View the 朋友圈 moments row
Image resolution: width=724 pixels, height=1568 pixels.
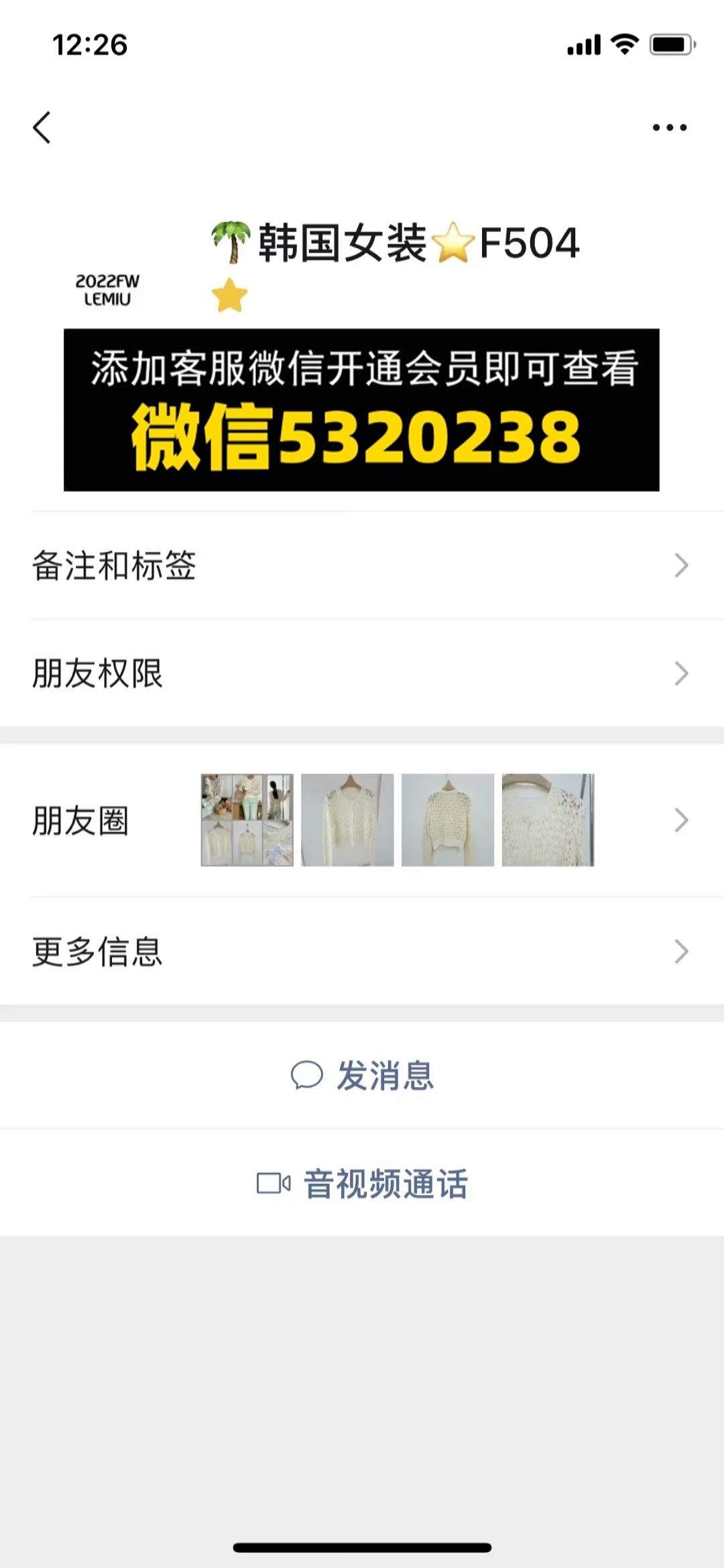(362, 820)
